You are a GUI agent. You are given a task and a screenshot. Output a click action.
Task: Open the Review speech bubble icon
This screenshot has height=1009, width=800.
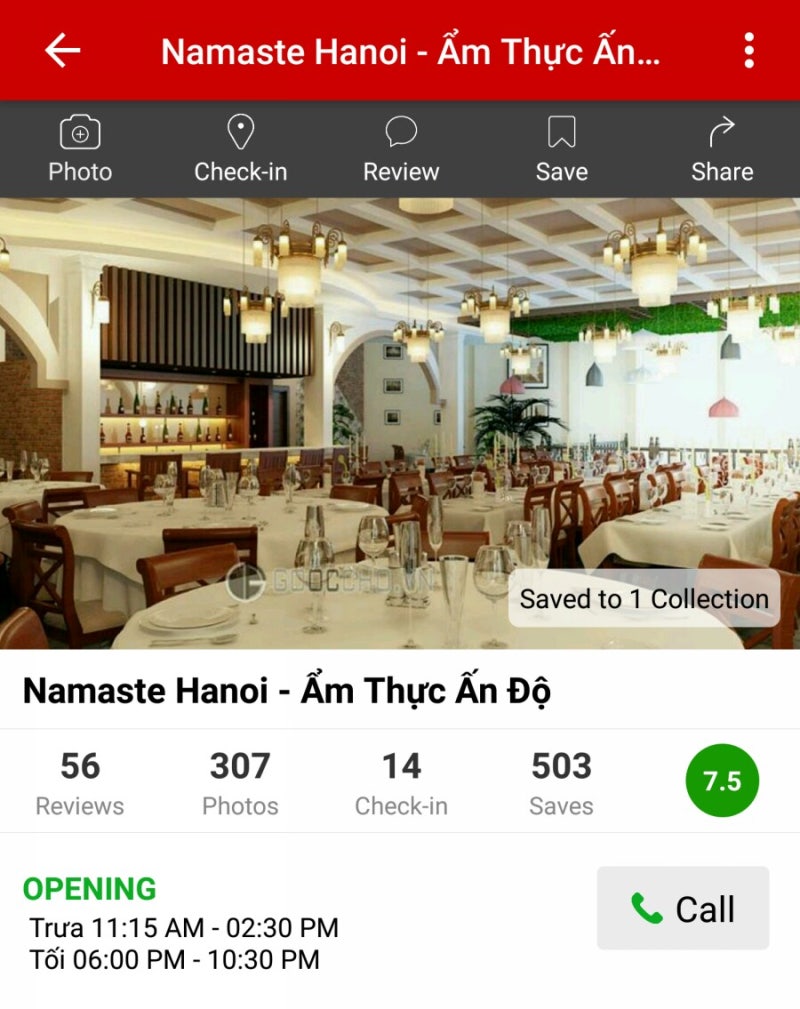(x=401, y=131)
